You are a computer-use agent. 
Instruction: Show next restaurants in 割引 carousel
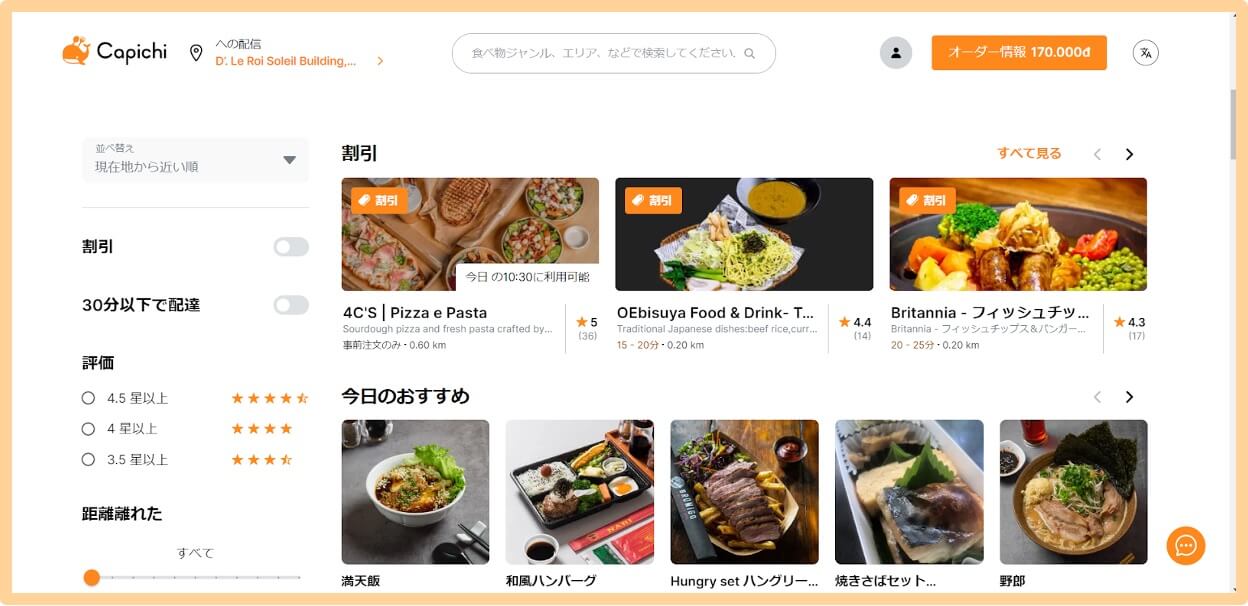pyautogui.click(x=1129, y=154)
